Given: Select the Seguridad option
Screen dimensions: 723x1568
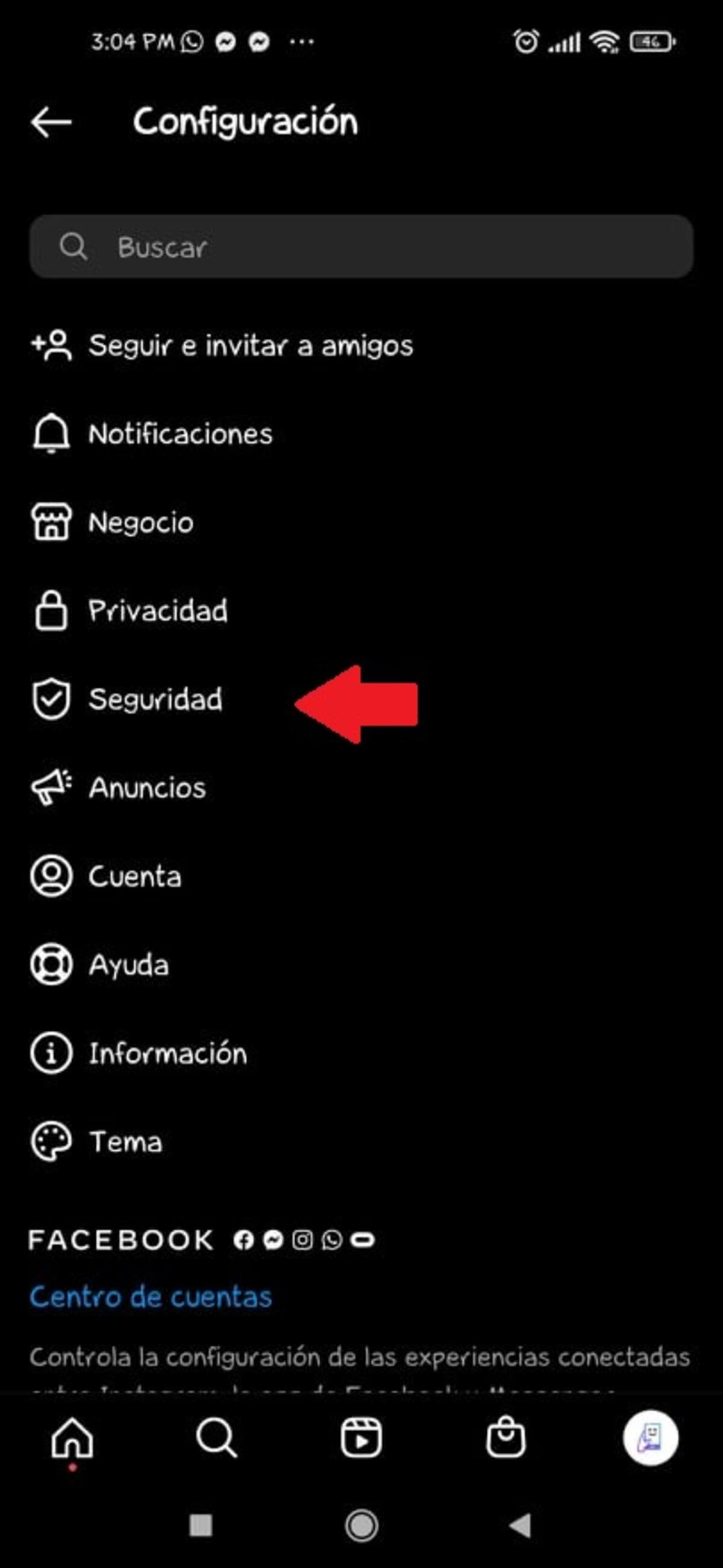Looking at the screenshot, I should (x=361, y=699).
